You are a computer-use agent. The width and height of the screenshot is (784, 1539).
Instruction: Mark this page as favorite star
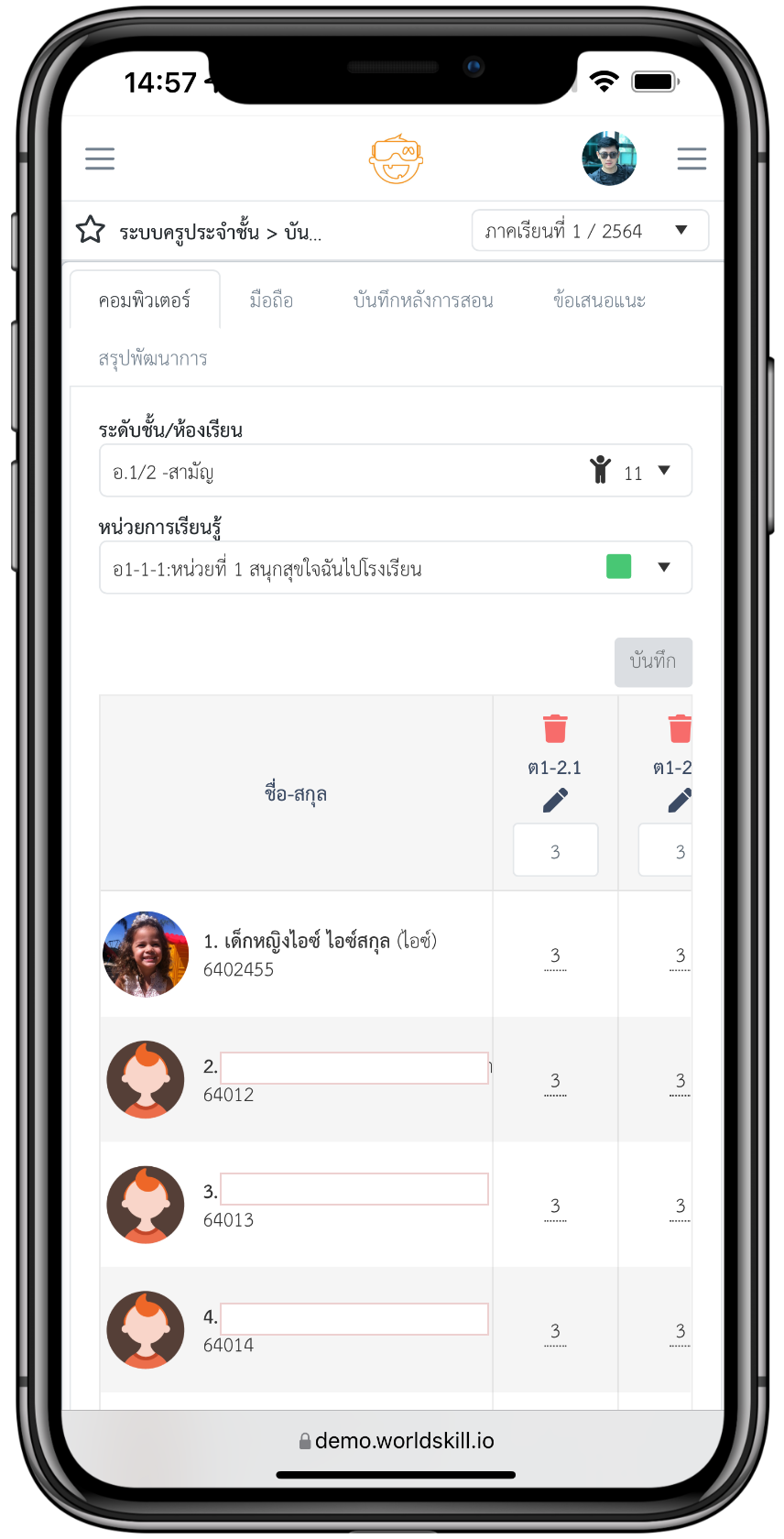(91, 230)
